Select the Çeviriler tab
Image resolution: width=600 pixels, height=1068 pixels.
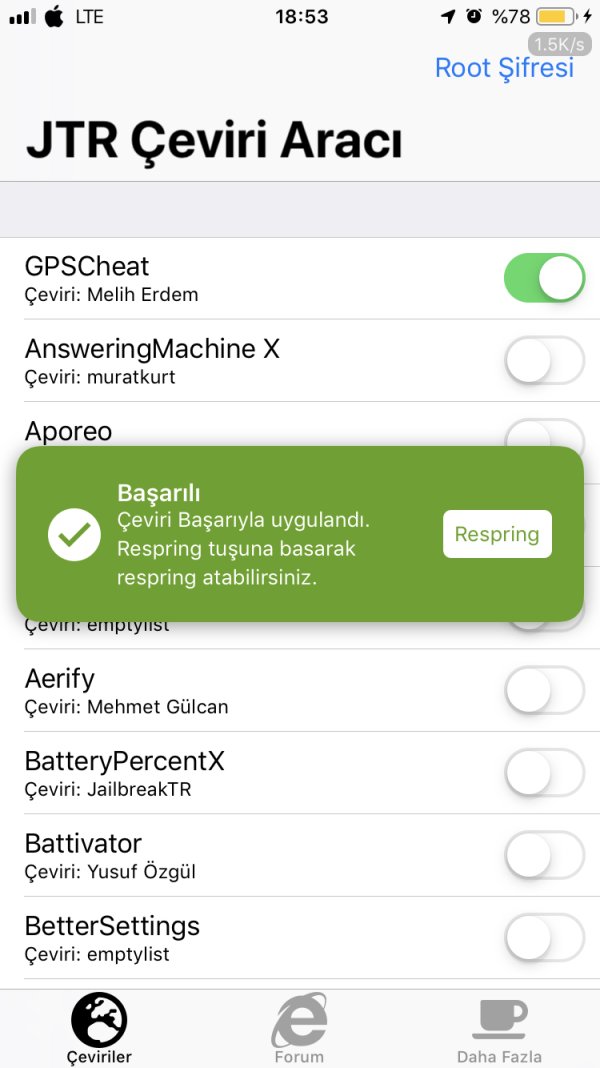(99, 1028)
